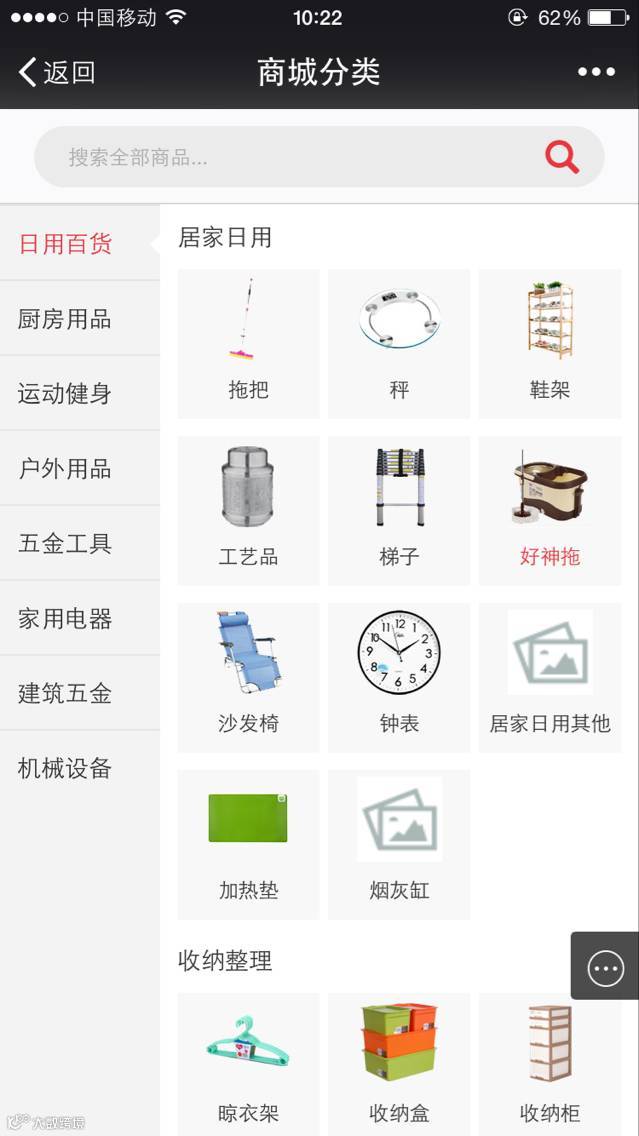Viewport: 639px width, 1136px height.
Task: Open the 沙发椅 tile
Action: (248, 677)
